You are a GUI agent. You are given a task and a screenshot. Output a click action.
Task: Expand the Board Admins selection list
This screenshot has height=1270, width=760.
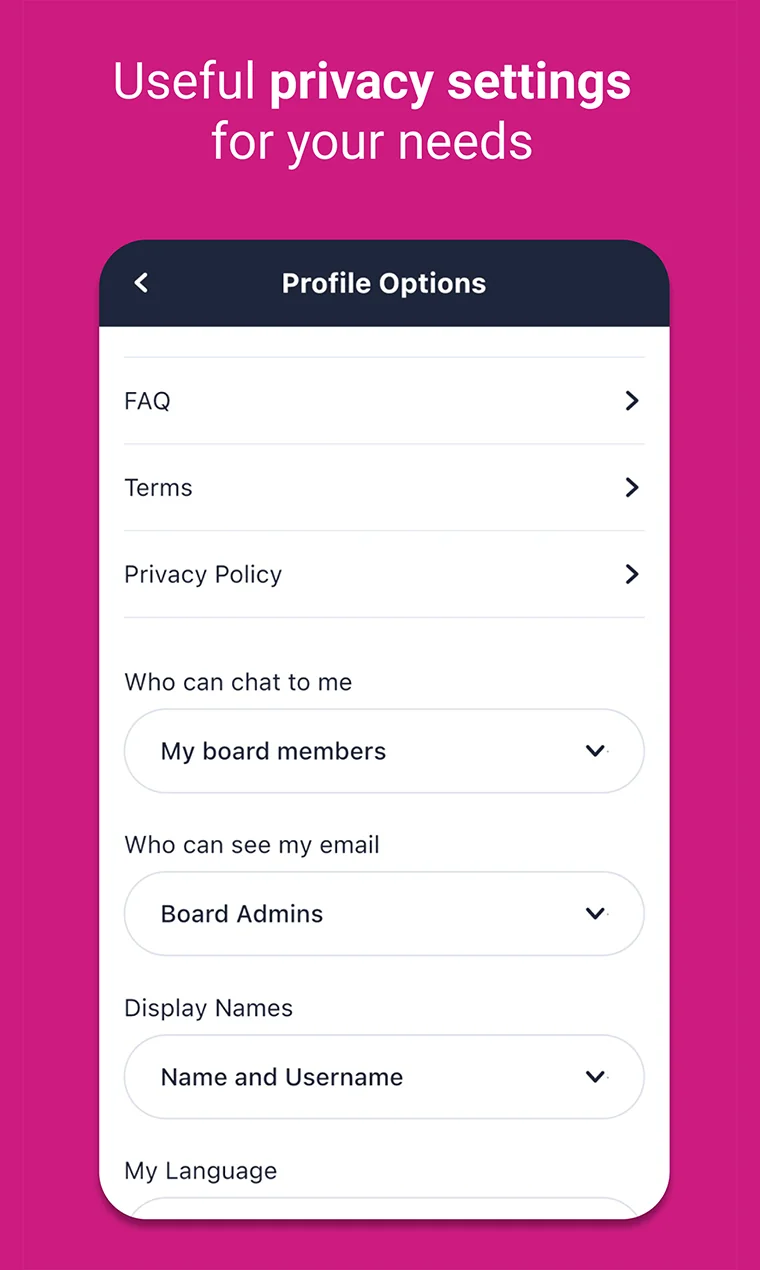383,913
